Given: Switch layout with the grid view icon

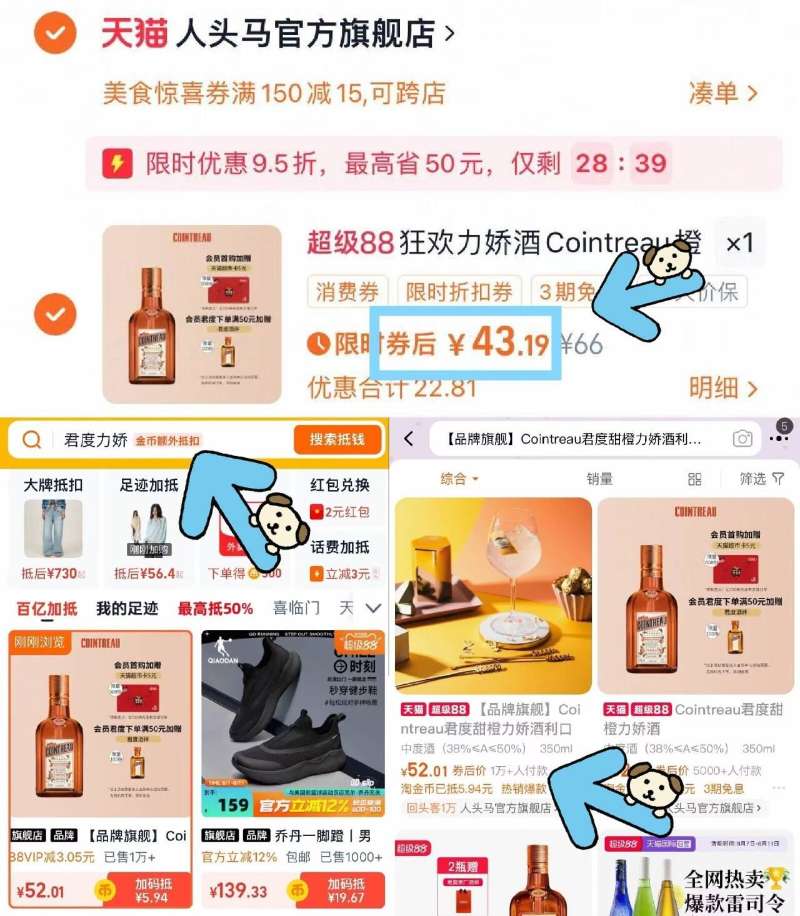Looking at the screenshot, I should 695,478.
